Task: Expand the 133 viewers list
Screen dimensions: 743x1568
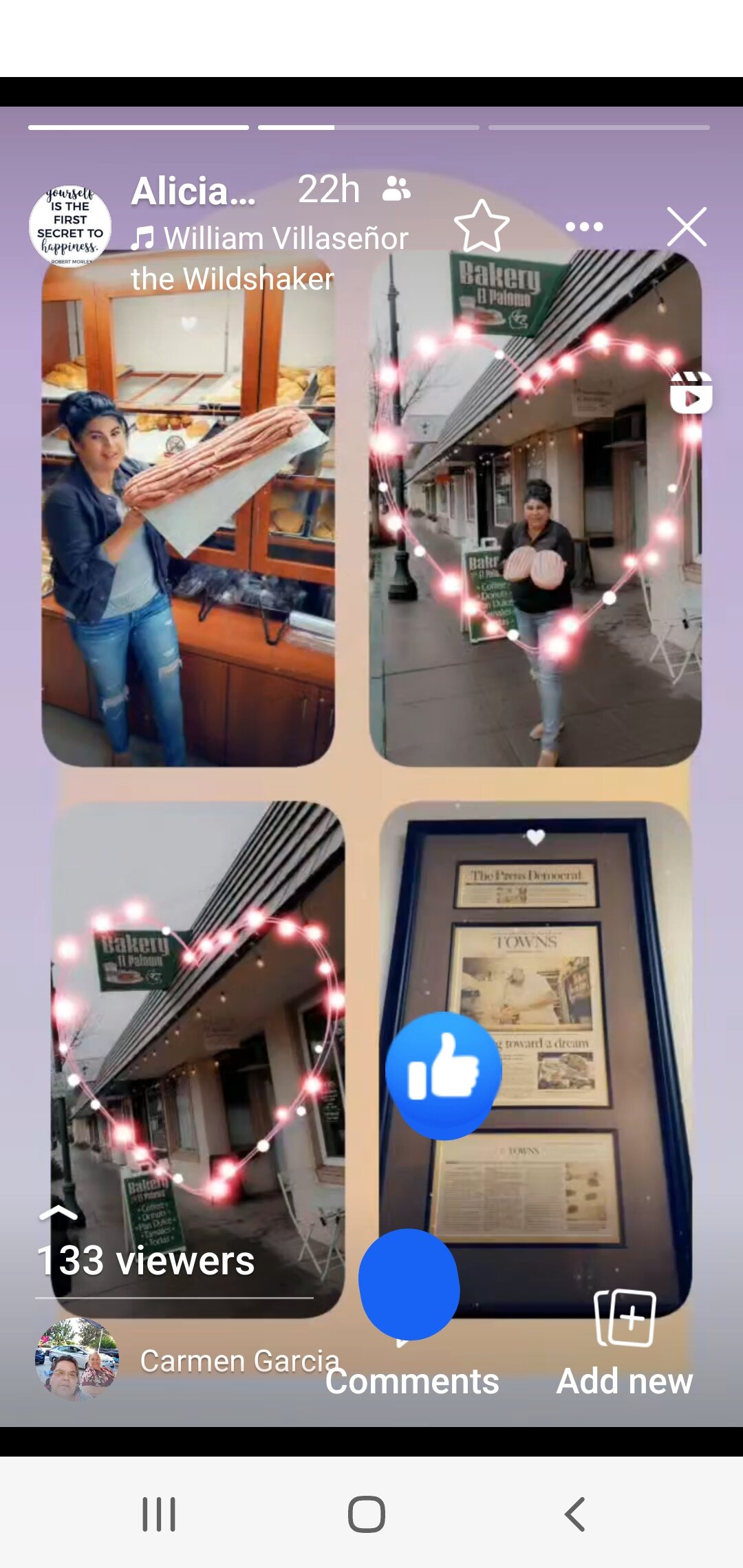Action: [x=146, y=1260]
